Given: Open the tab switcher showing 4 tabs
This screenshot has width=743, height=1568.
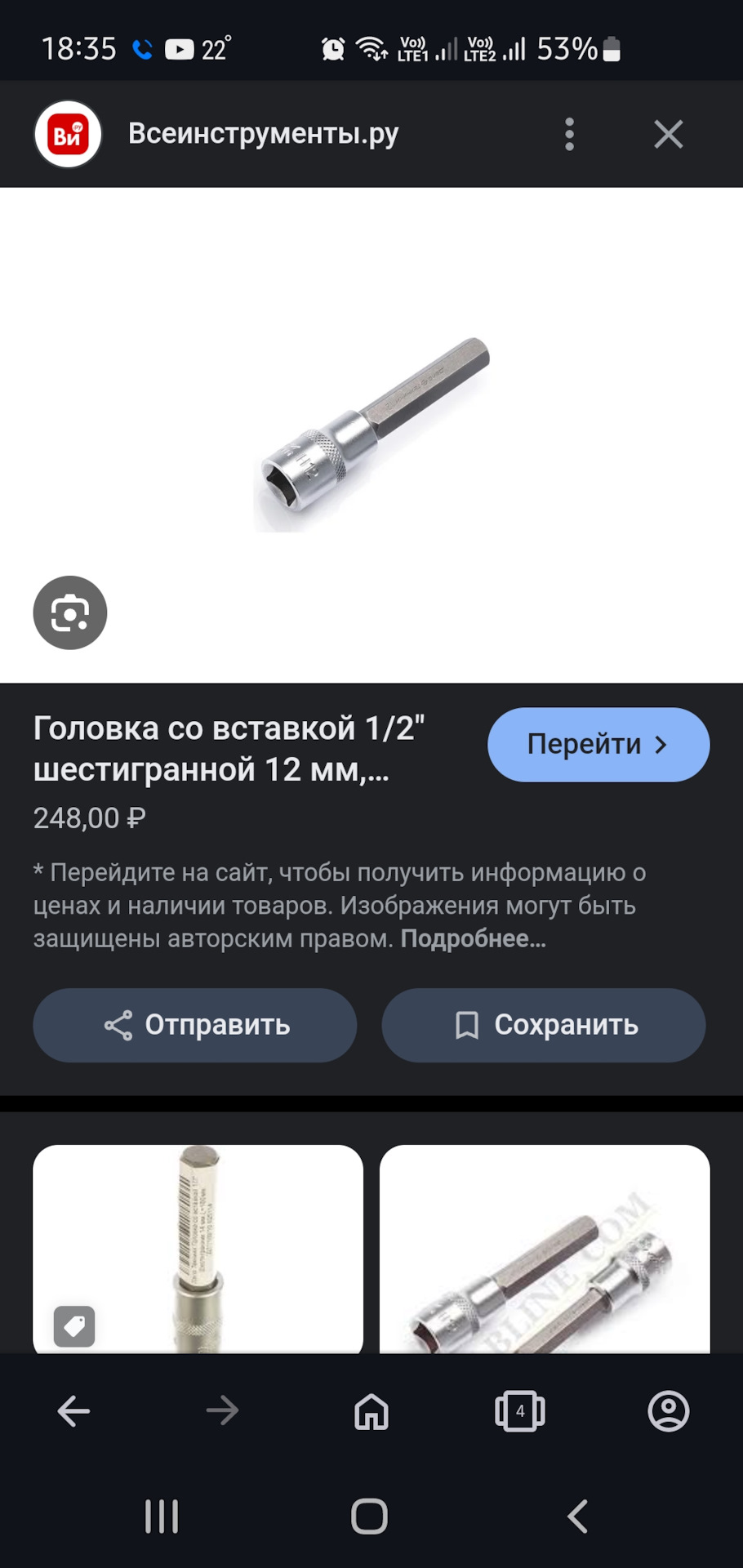Looking at the screenshot, I should pyautogui.click(x=520, y=1410).
